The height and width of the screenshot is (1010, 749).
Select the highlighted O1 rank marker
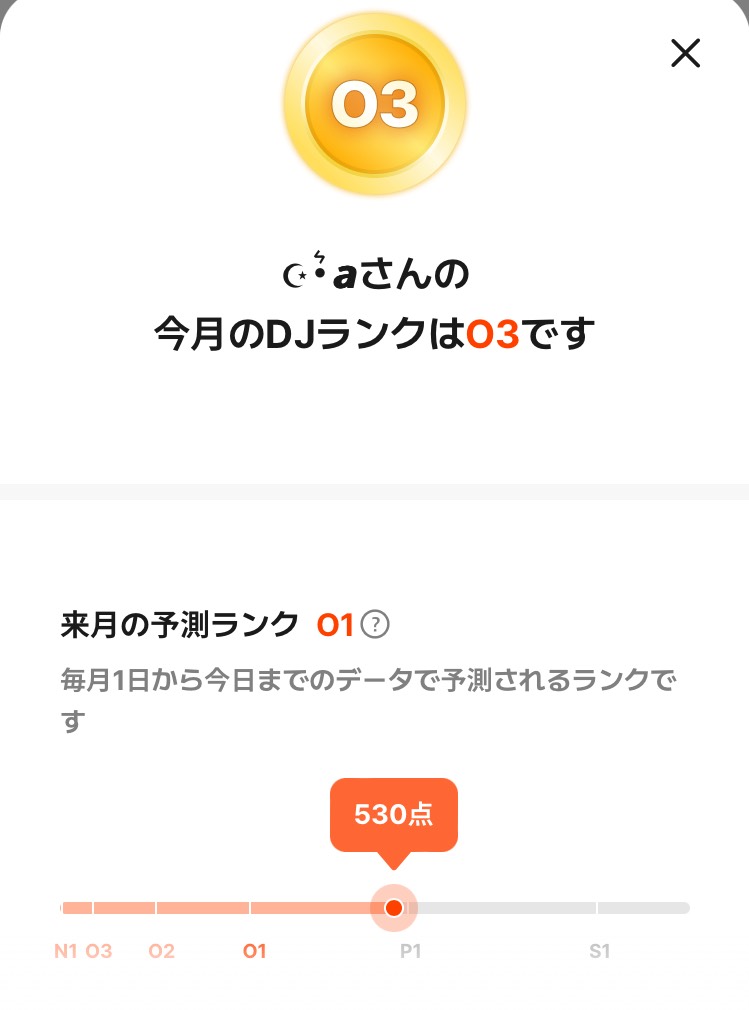point(253,952)
